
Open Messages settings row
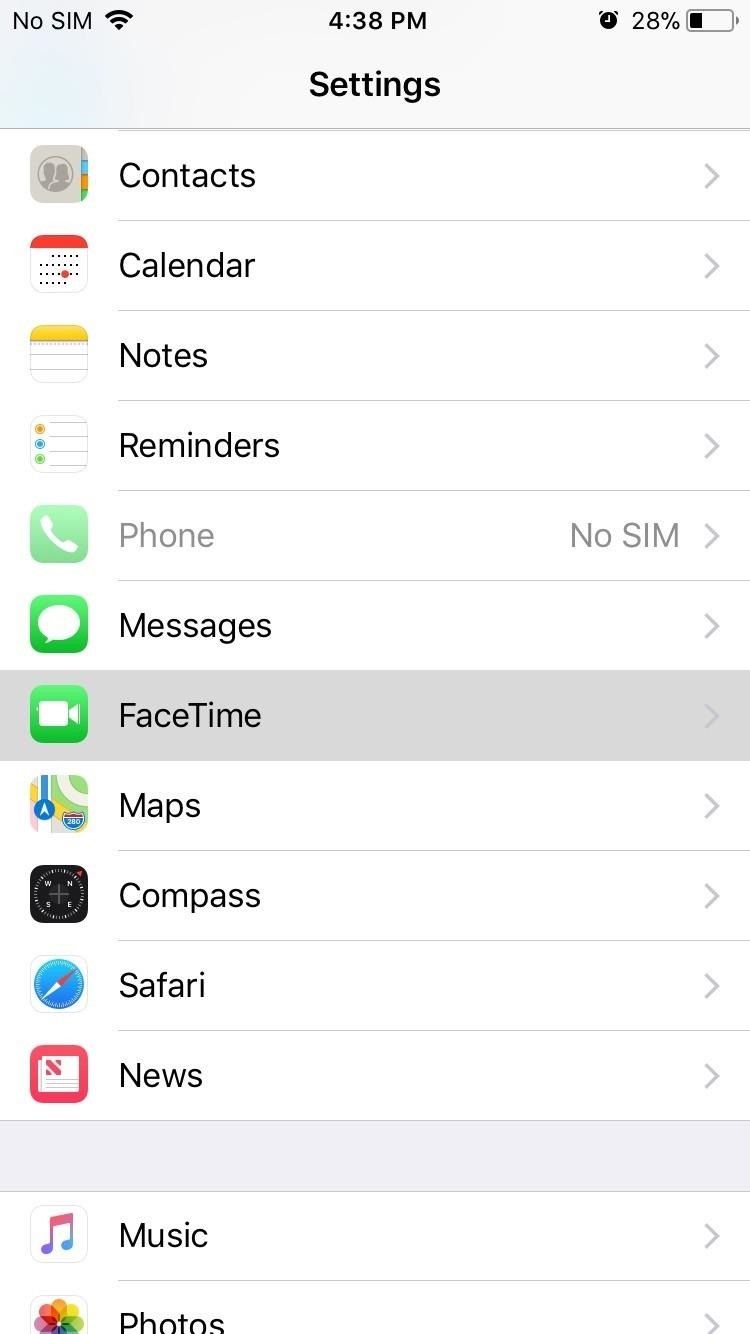[x=375, y=624]
